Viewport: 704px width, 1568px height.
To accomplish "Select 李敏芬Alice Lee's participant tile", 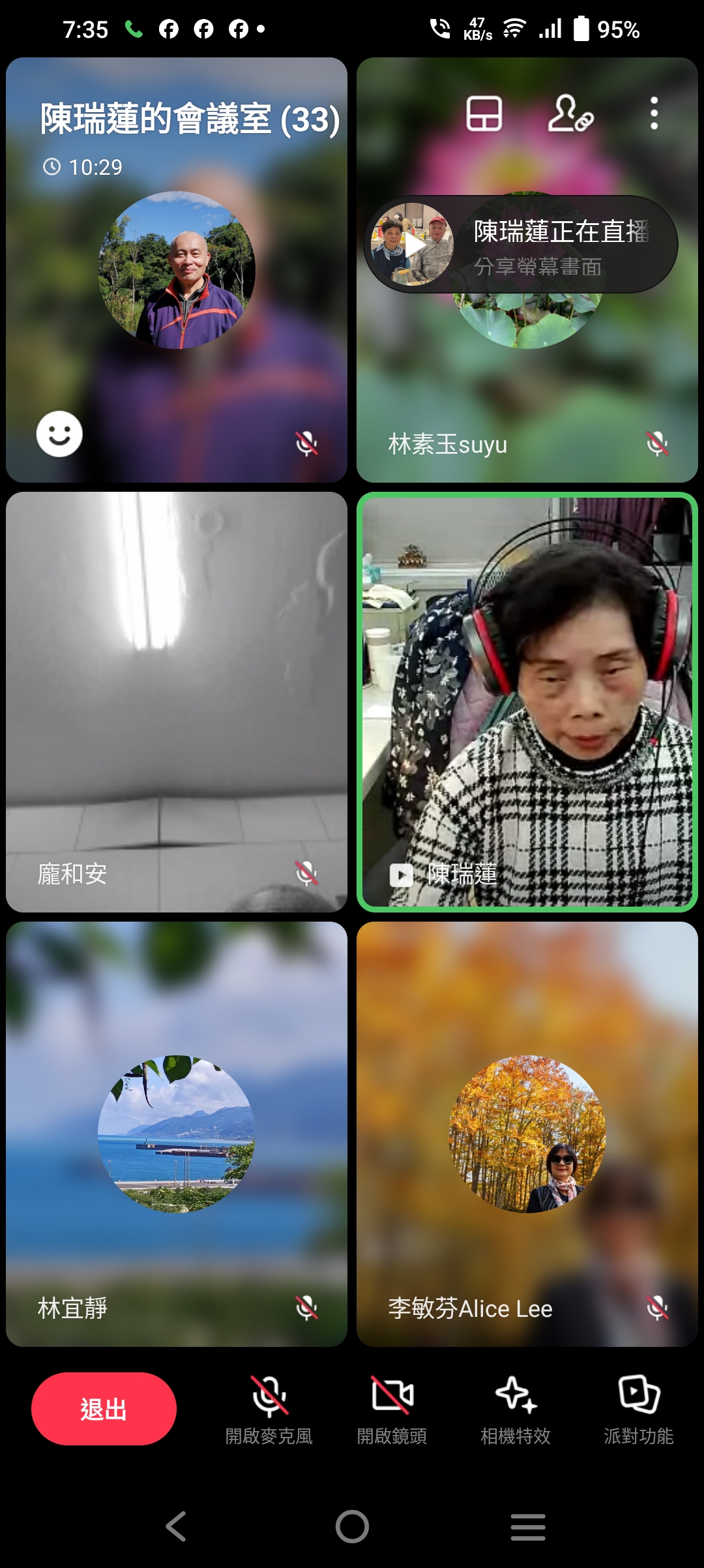I will coord(527,1134).
